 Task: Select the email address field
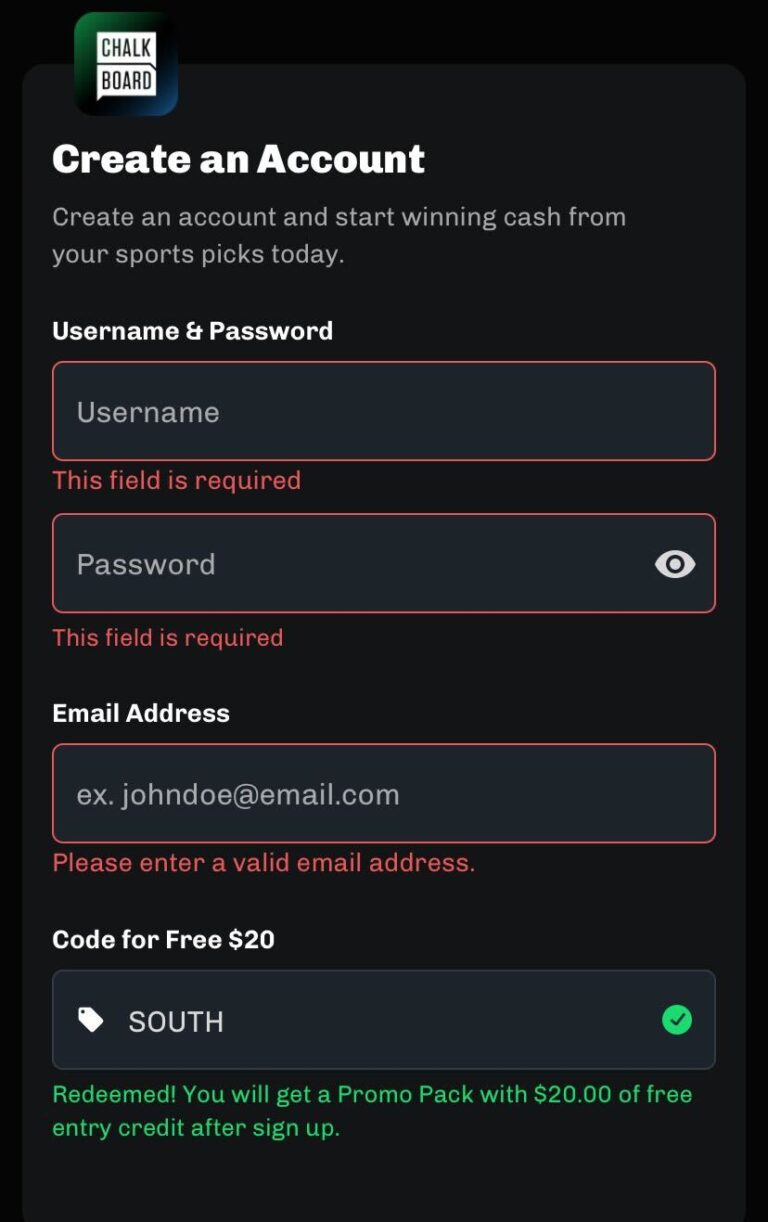[x=383, y=793]
